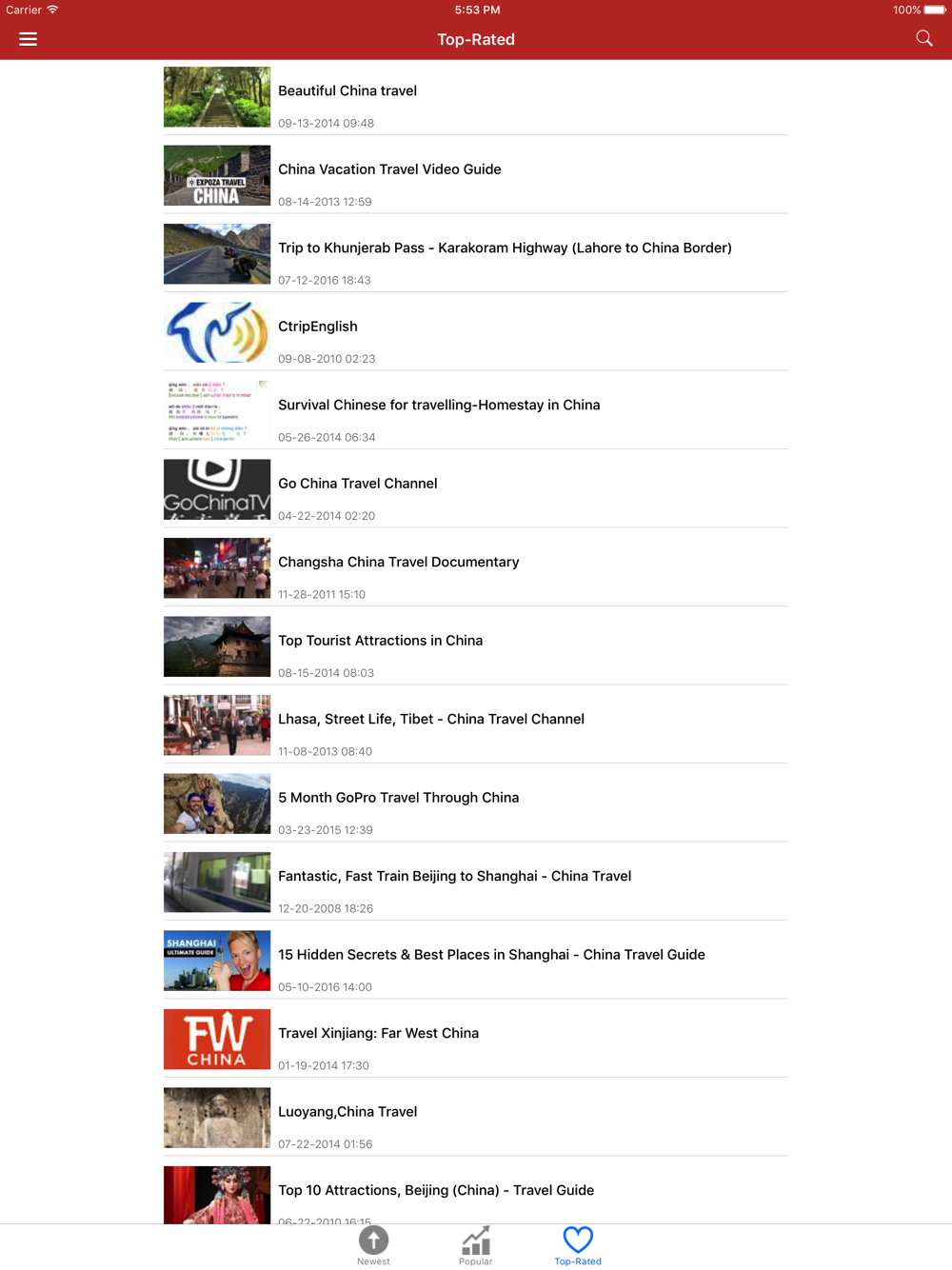The height and width of the screenshot is (1270, 952).
Task: Open Top 10 Attractions, Beijing guide
Action: (x=476, y=1192)
